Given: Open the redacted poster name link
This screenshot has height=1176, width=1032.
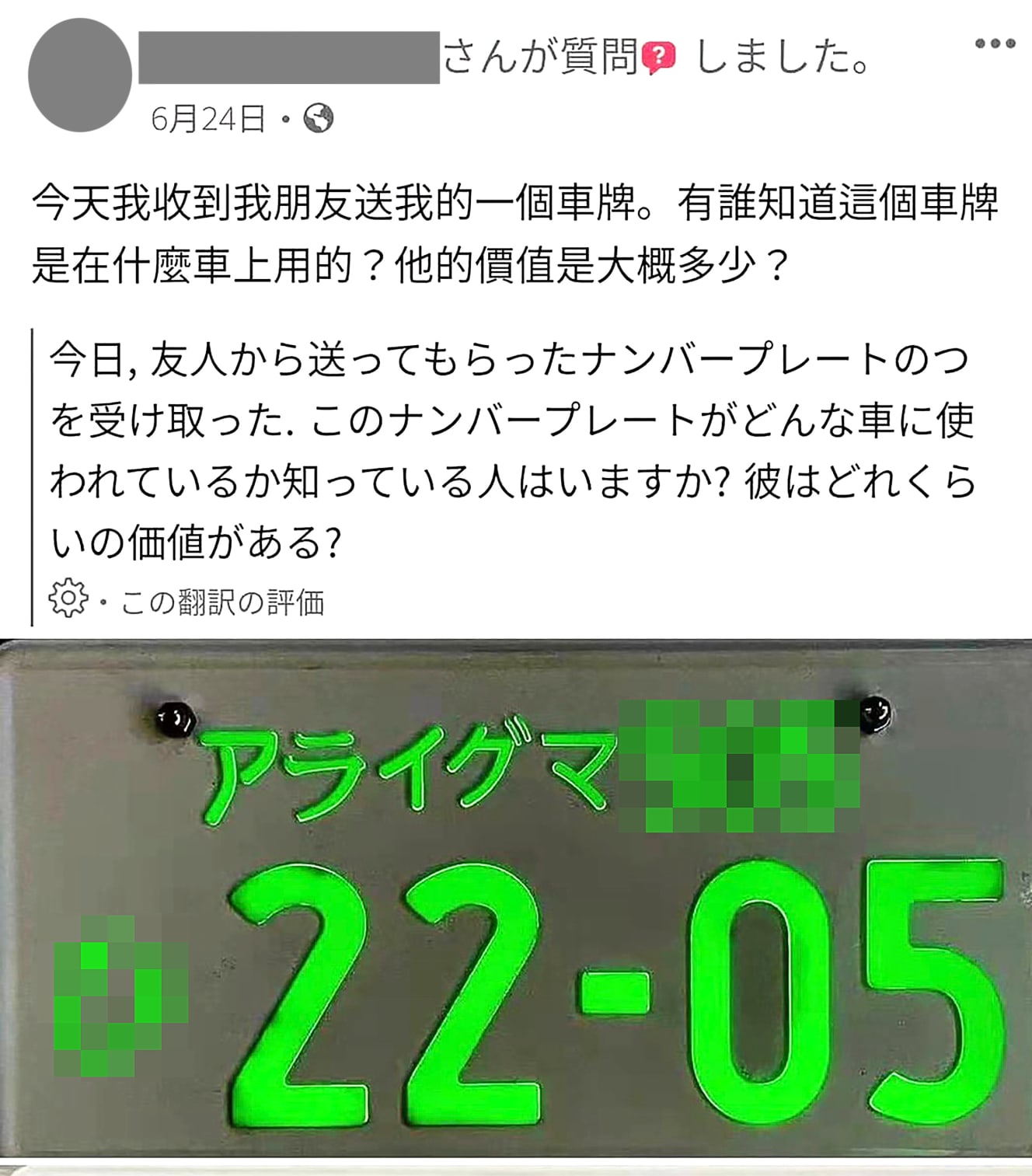Looking at the screenshot, I should [x=289, y=58].
